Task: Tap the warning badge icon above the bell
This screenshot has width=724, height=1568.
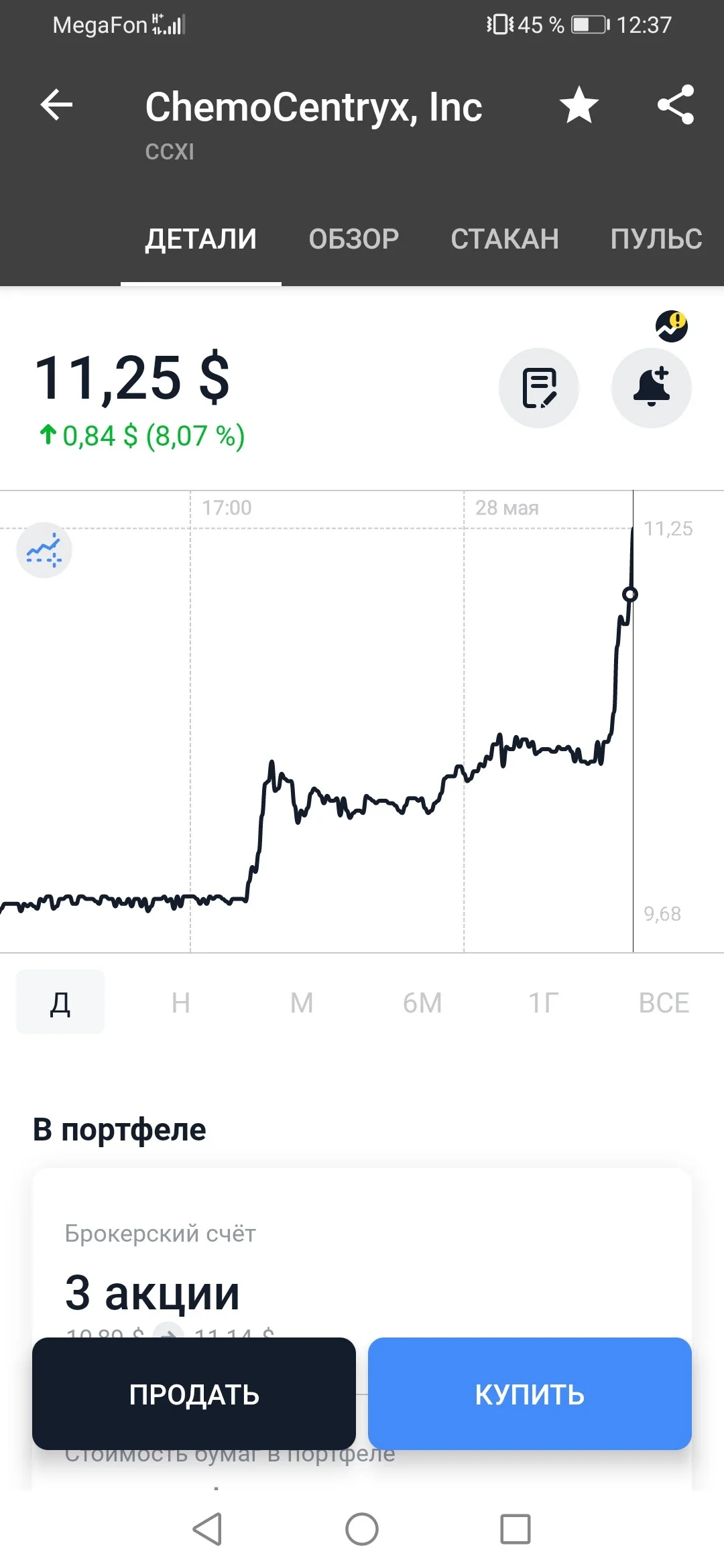Action: (672, 326)
